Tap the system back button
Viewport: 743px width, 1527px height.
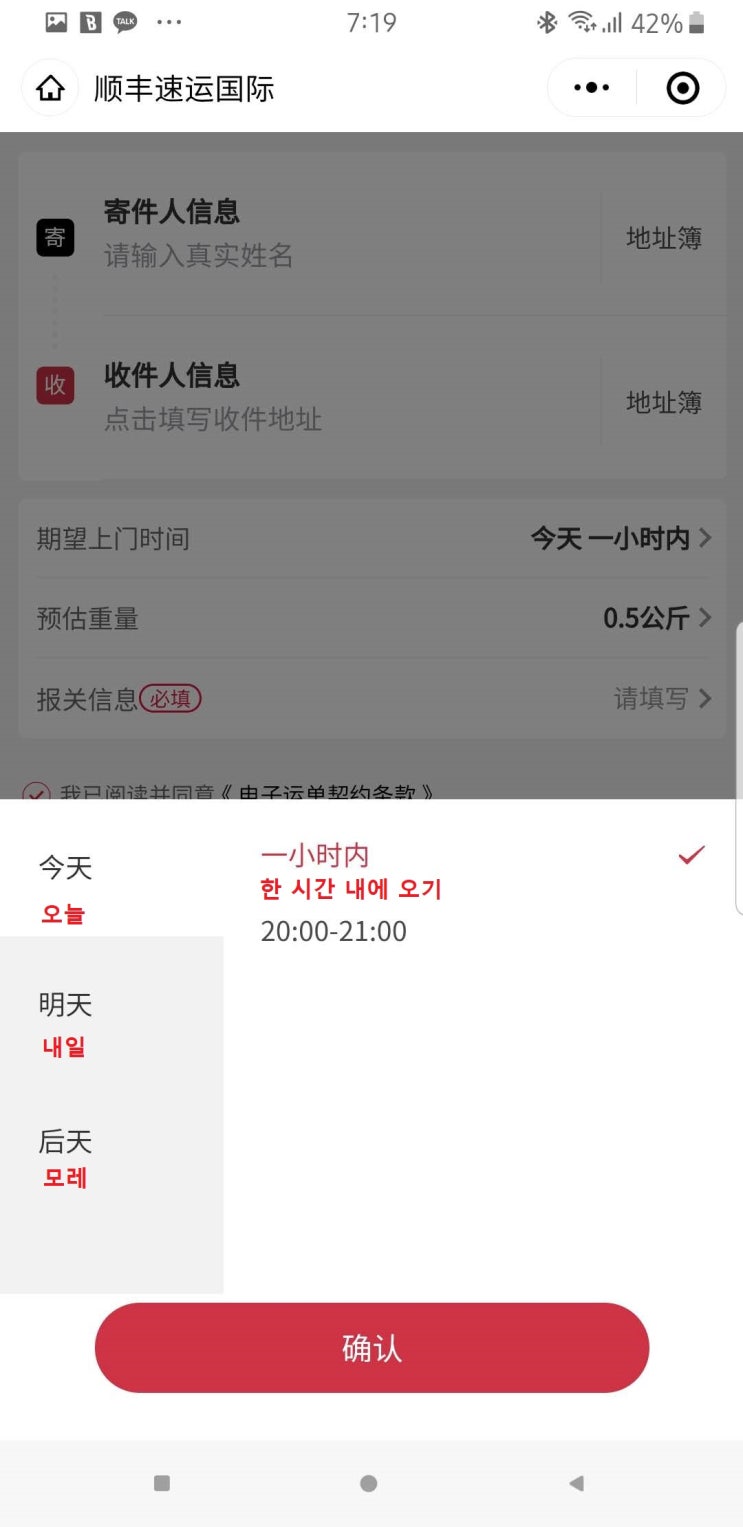pos(576,1483)
